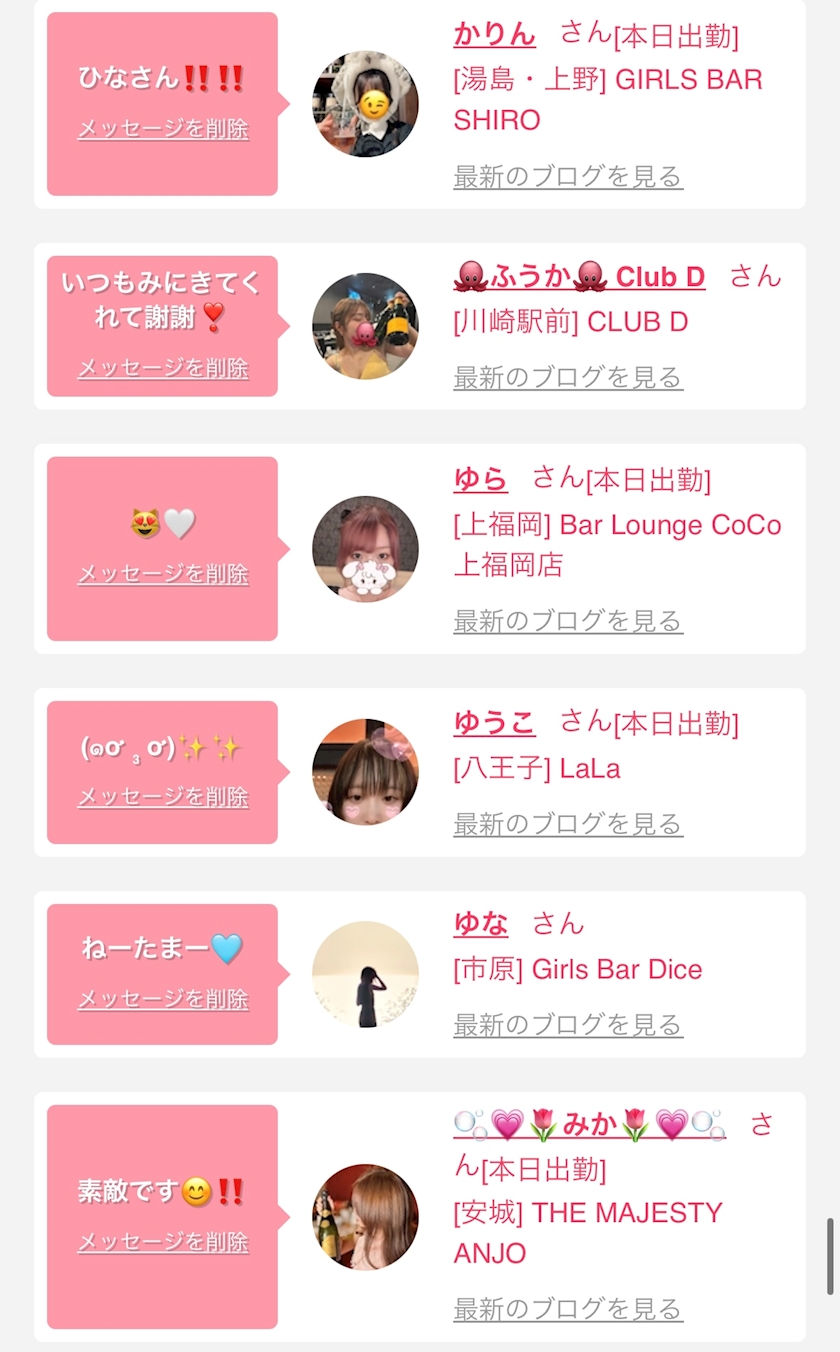Delete the message sent to ゆうこ
This screenshot has height=1352, width=840.
tap(163, 797)
